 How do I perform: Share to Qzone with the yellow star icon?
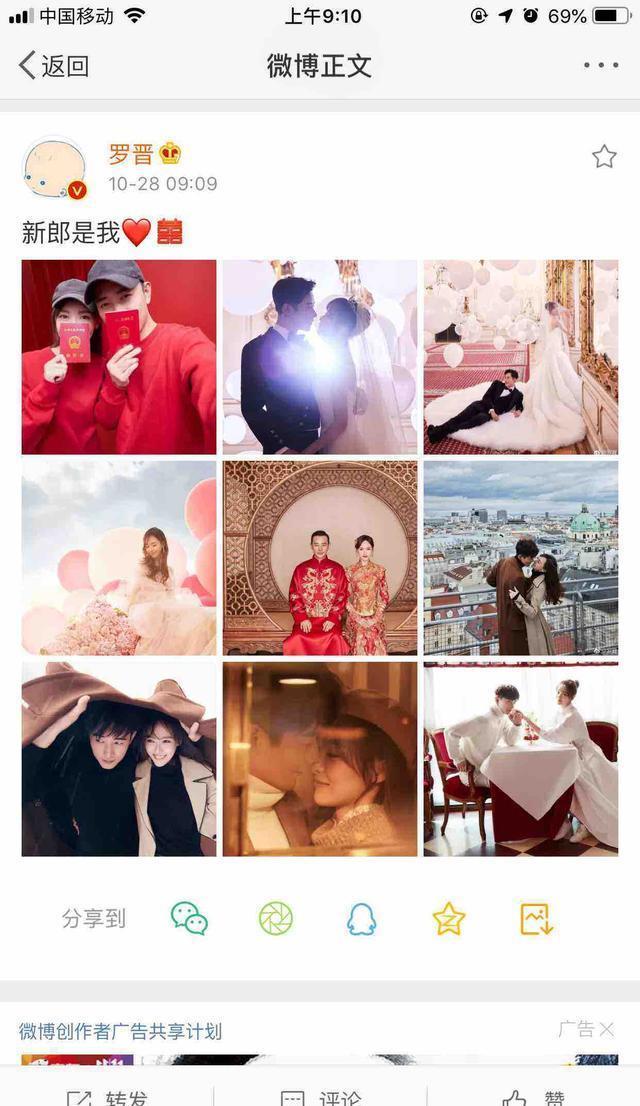(x=449, y=918)
